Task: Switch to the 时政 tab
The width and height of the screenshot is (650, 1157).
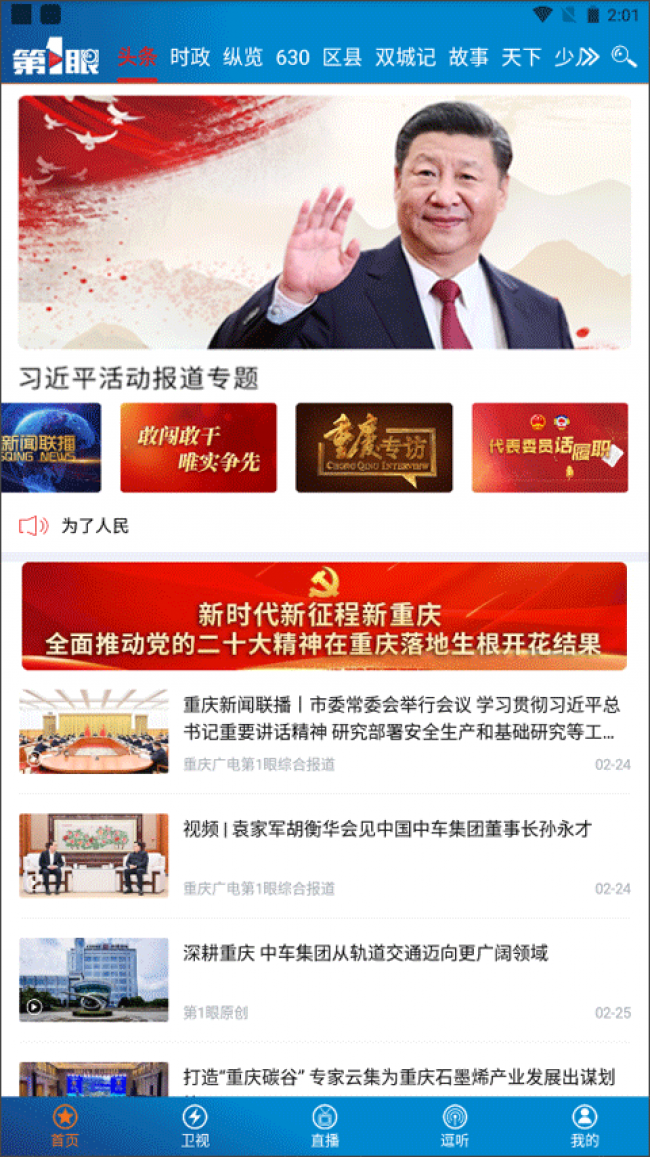Action: tap(190, 57)
